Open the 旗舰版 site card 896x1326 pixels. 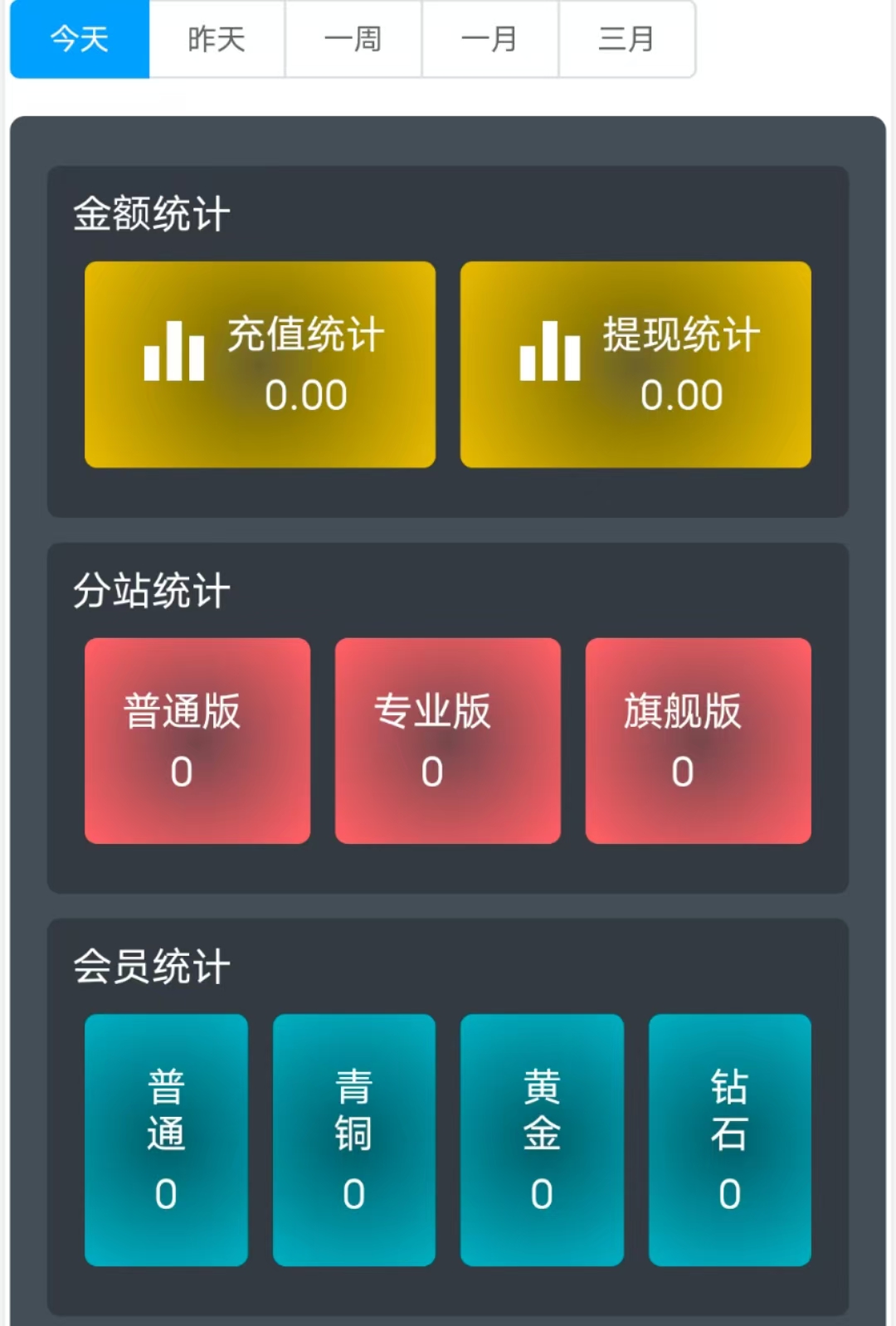coord(698,740)
